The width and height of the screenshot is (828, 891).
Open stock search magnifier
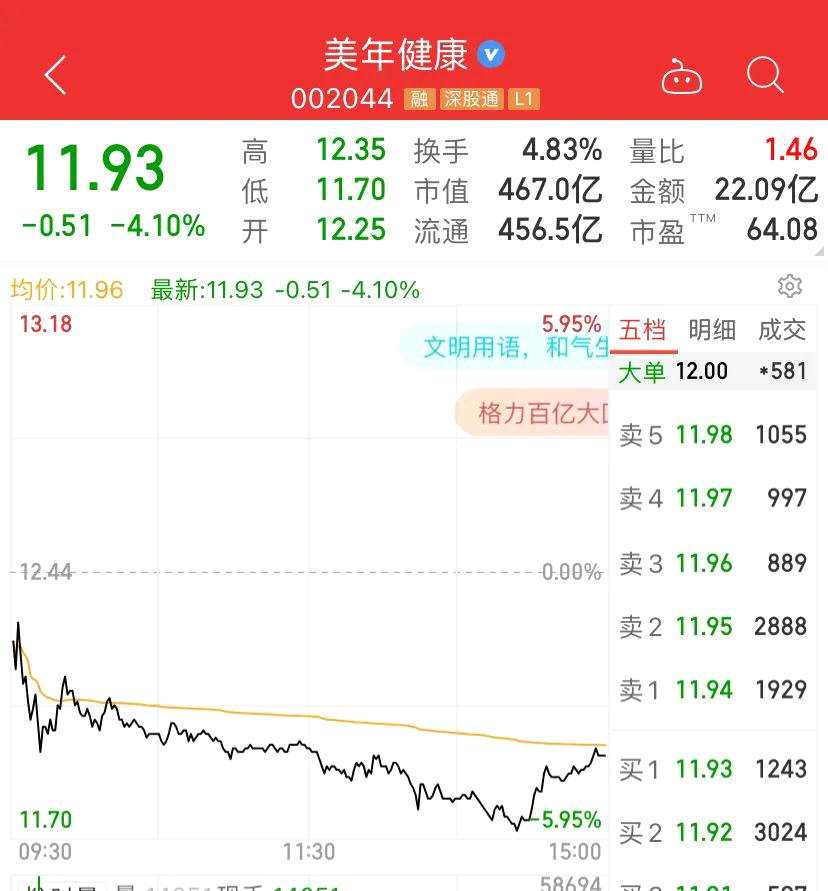click(x=765, y=75)
